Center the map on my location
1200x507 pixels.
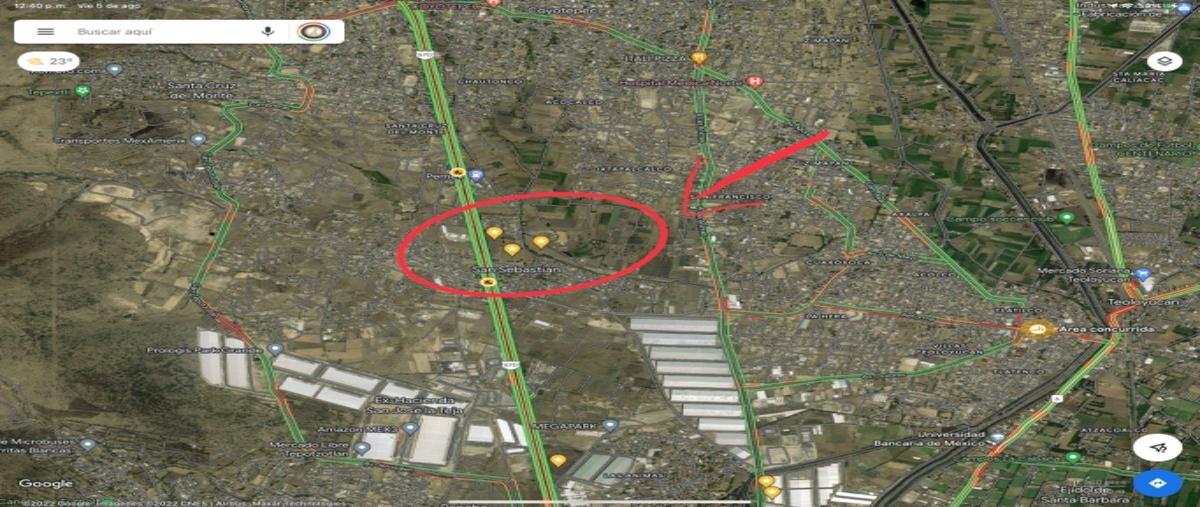(x=1157, y=447)
